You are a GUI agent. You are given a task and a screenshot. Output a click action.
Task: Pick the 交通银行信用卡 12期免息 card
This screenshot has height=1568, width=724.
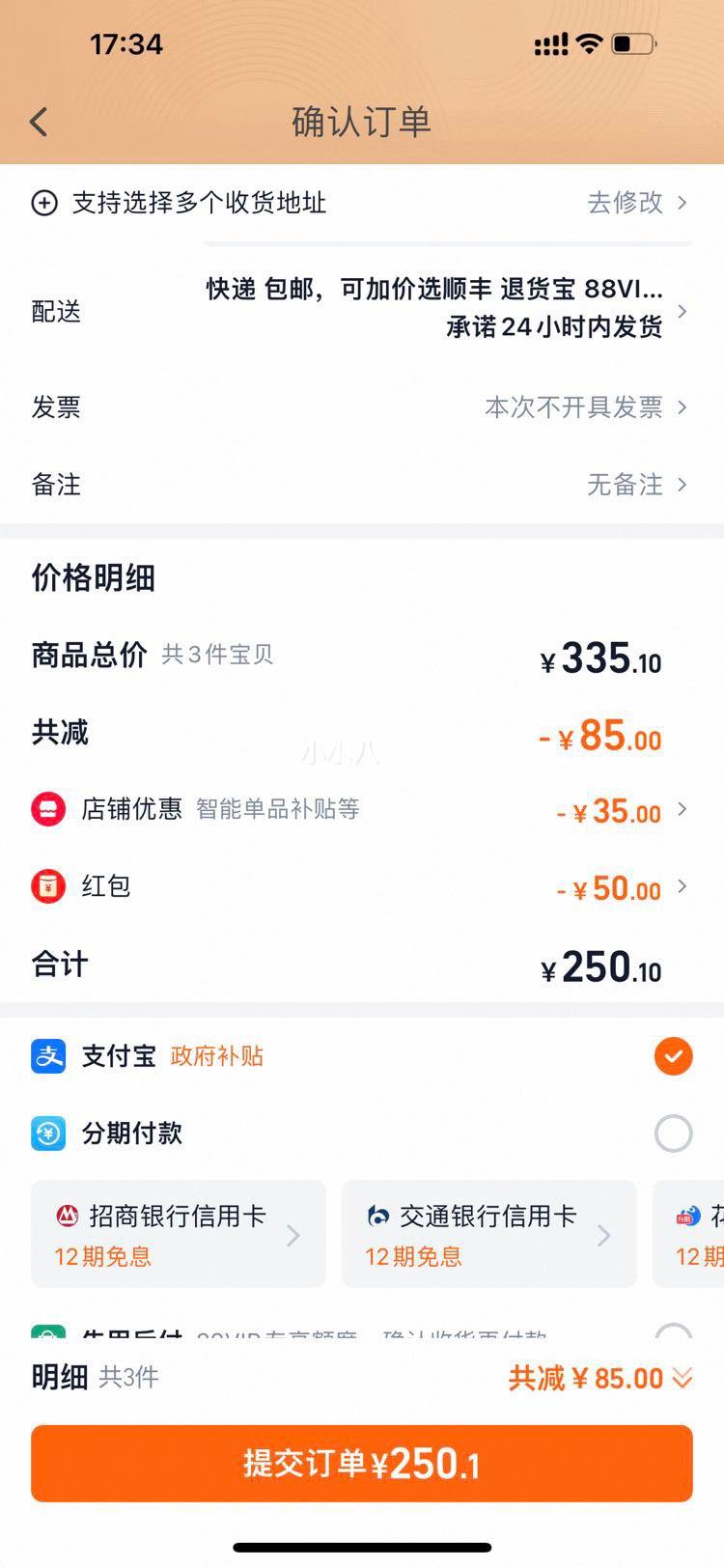click(489, 1234)
